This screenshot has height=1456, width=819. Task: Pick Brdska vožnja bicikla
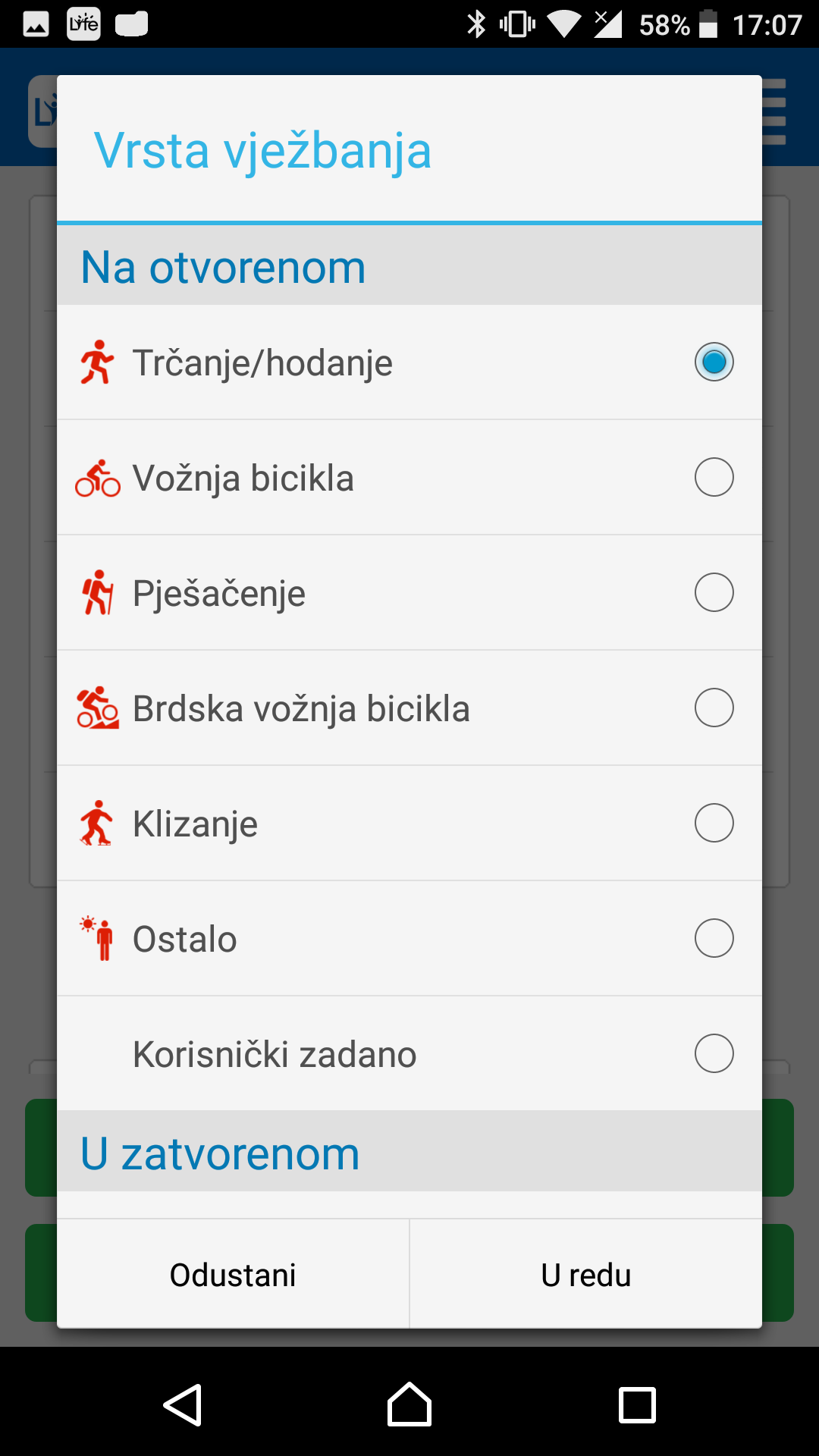(409, 708)
